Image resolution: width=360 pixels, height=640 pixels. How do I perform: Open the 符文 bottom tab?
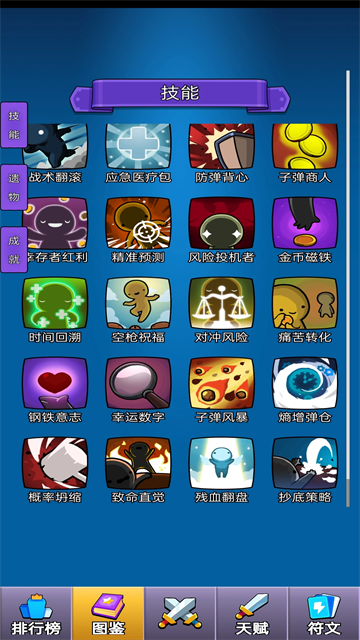[x=324, y=613]
